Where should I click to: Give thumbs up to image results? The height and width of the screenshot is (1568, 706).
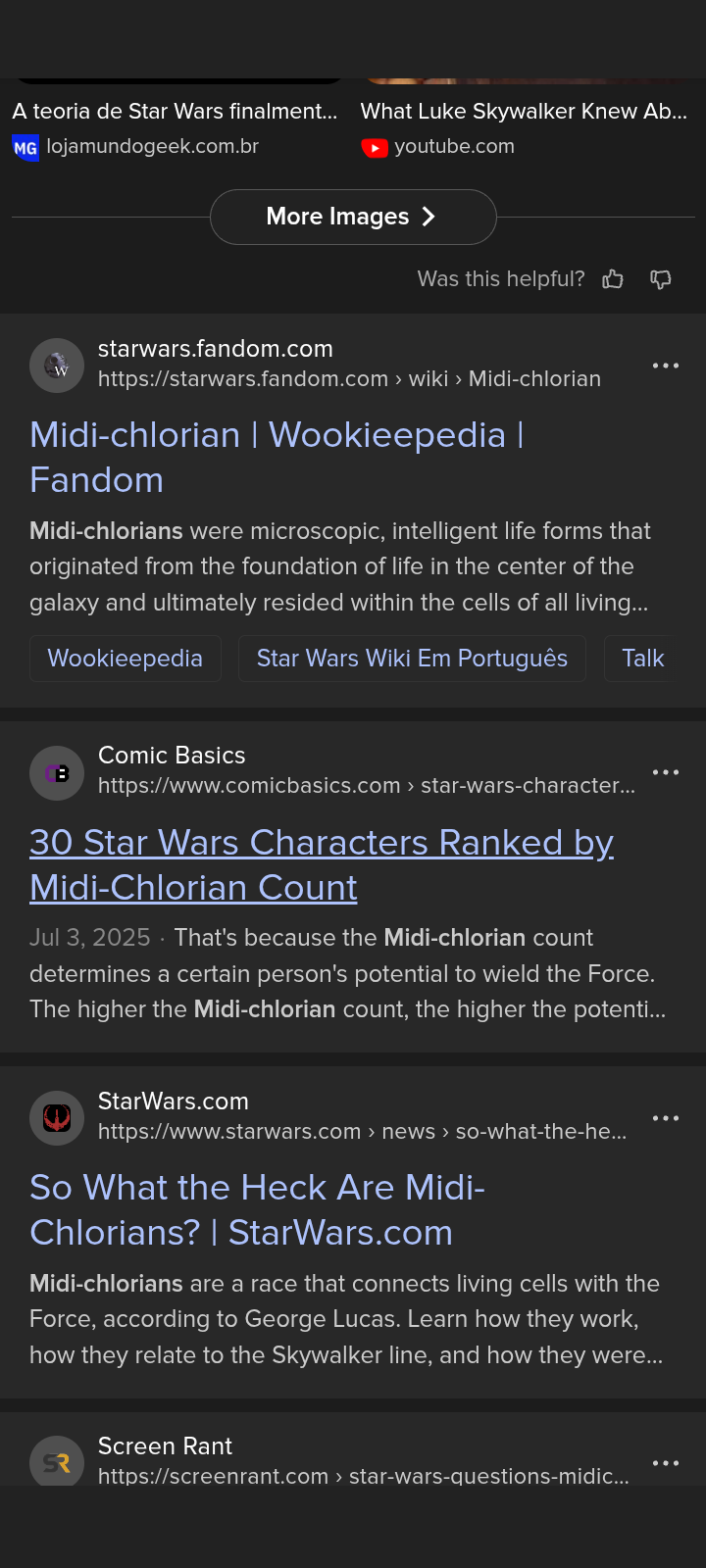point(613,279)
